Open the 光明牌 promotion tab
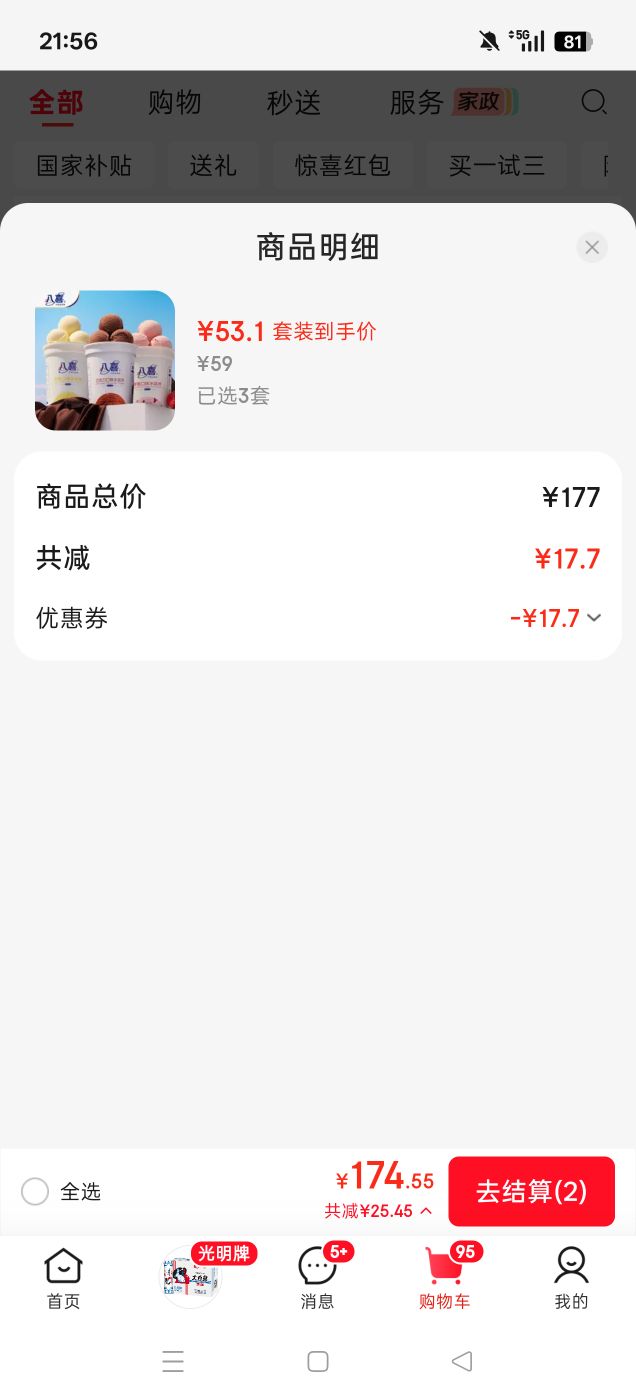Viewport: 636px width, 1400px height. coord(192,1276)
